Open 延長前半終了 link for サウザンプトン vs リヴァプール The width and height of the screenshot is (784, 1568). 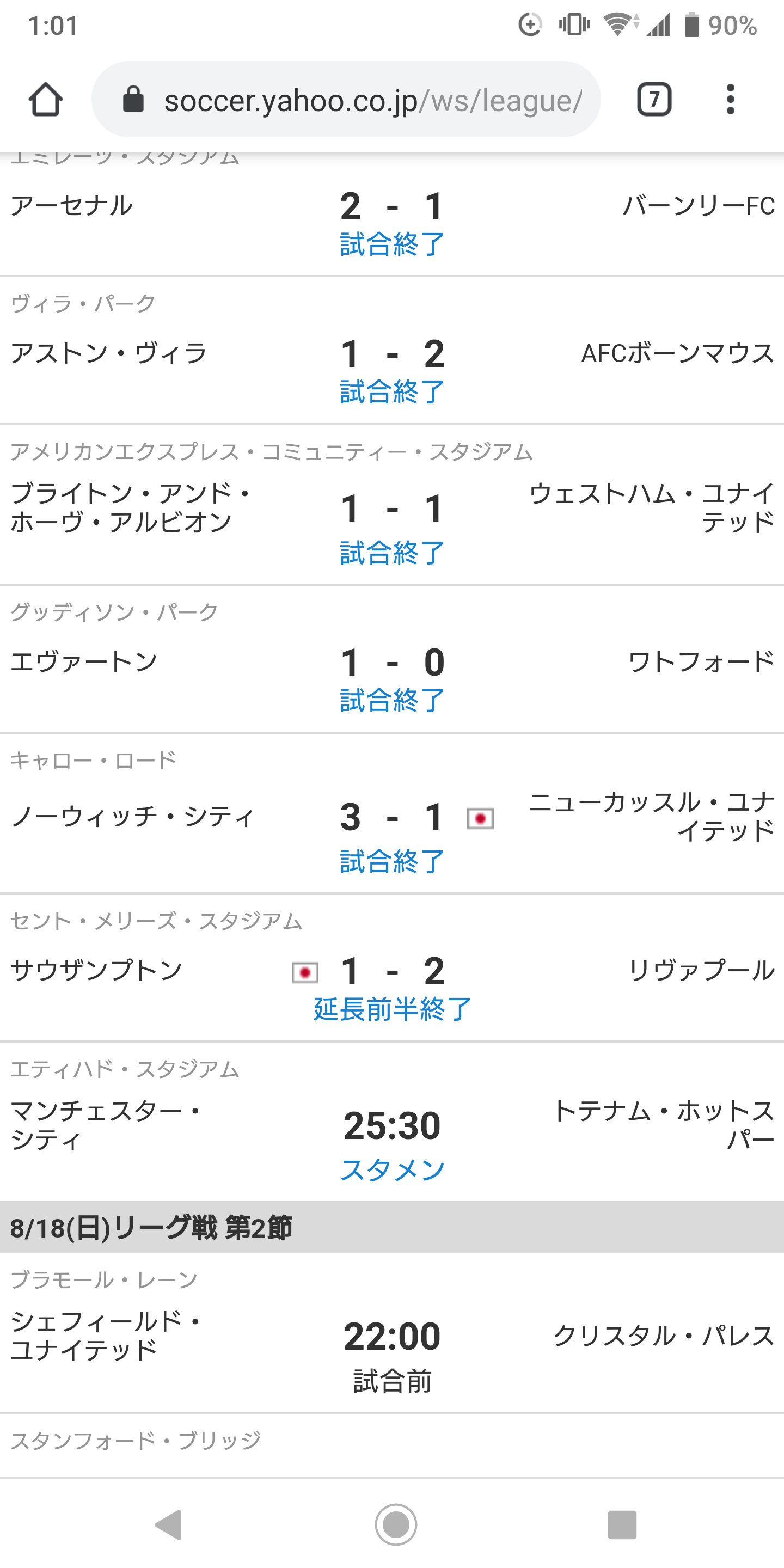click(393, 1010)
